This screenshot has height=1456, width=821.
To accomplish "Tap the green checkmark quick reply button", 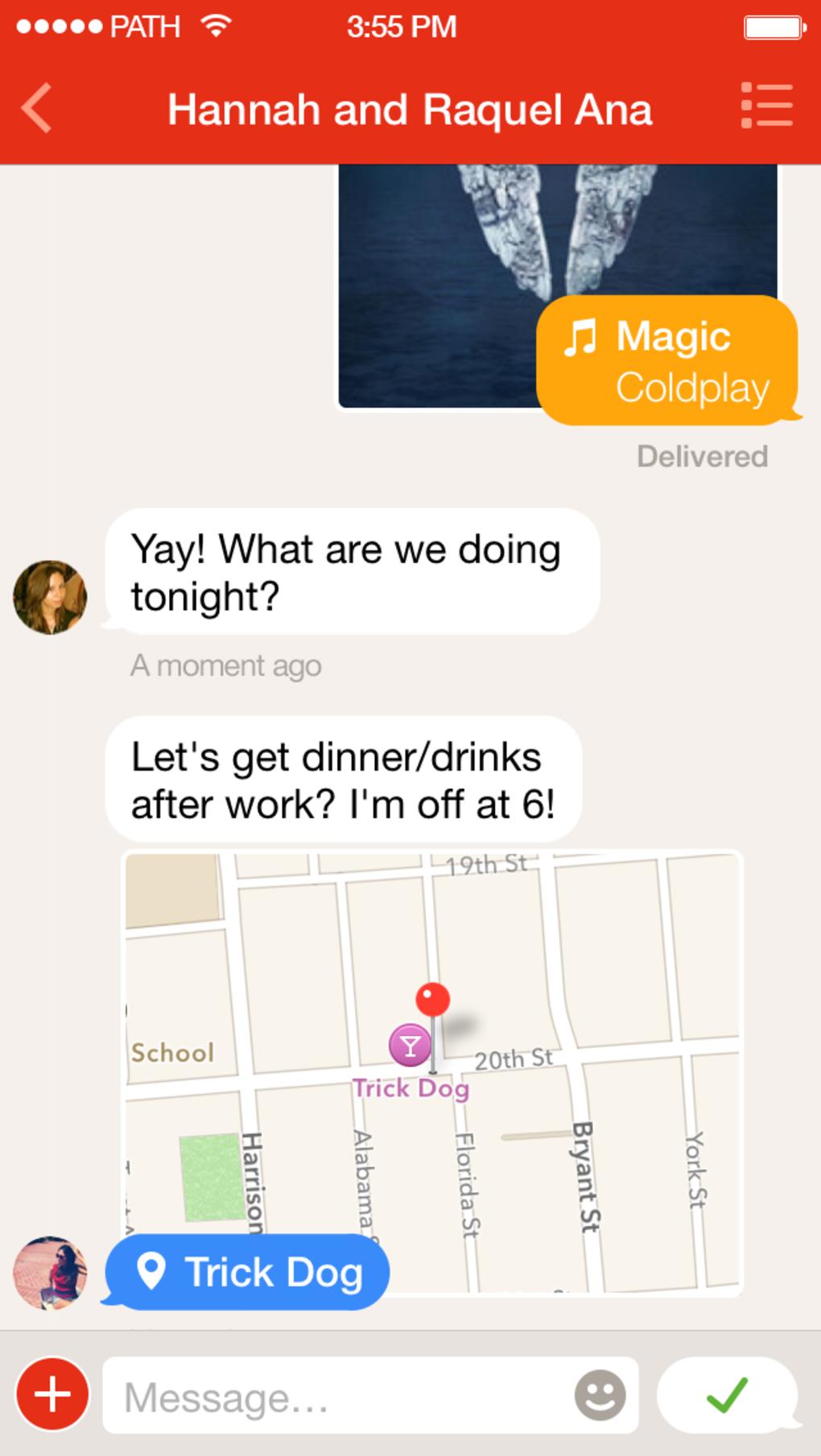I will click(x=727, y=1394).
